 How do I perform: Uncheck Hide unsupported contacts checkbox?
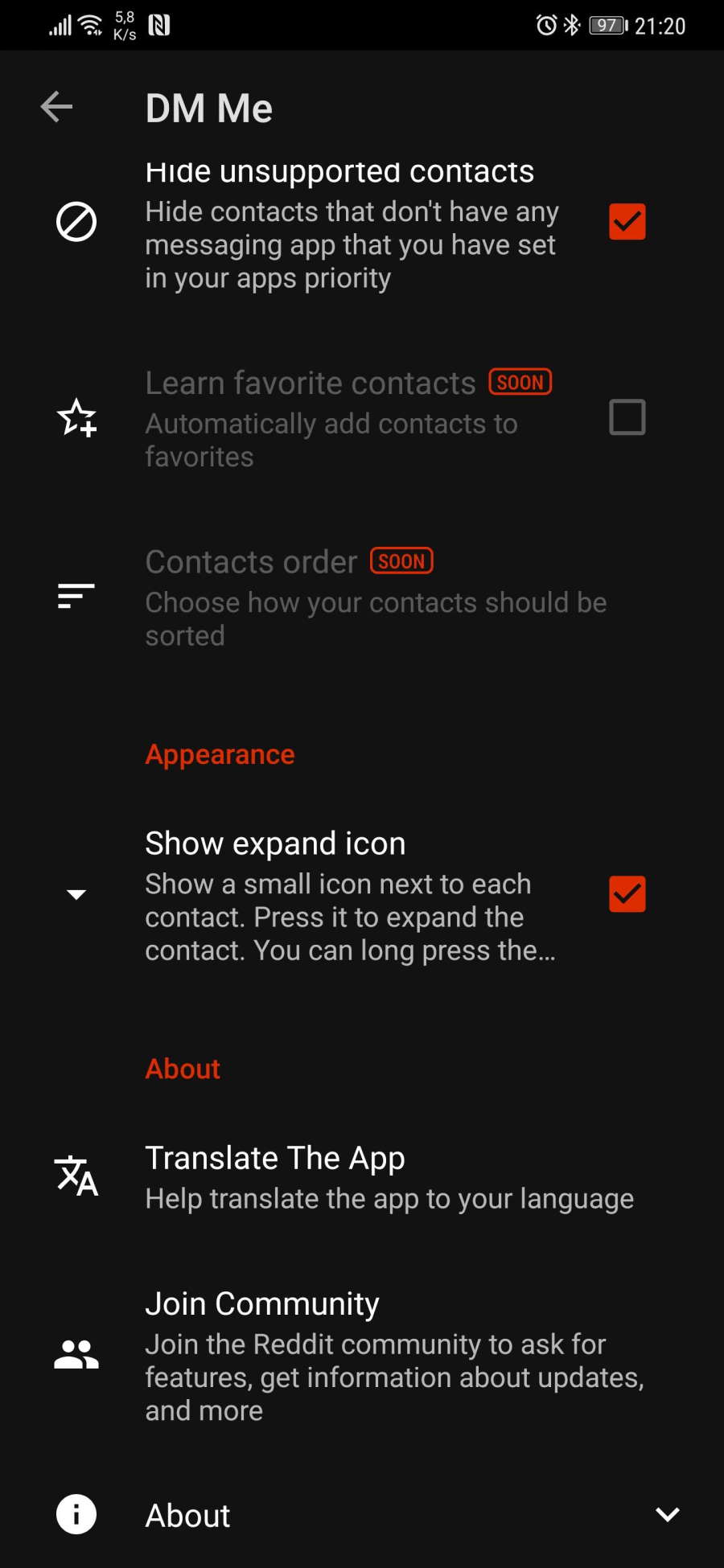(627, 222)
